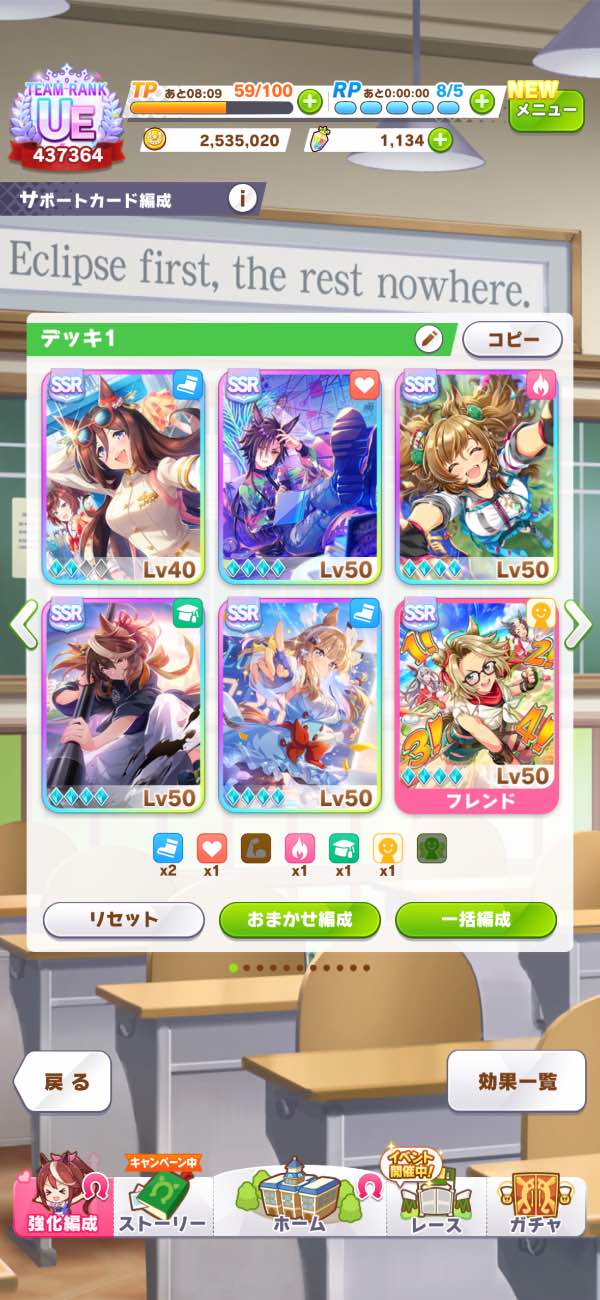
Task: Open the 効果一覧 effects list
Action: (x=517, y=1082)
